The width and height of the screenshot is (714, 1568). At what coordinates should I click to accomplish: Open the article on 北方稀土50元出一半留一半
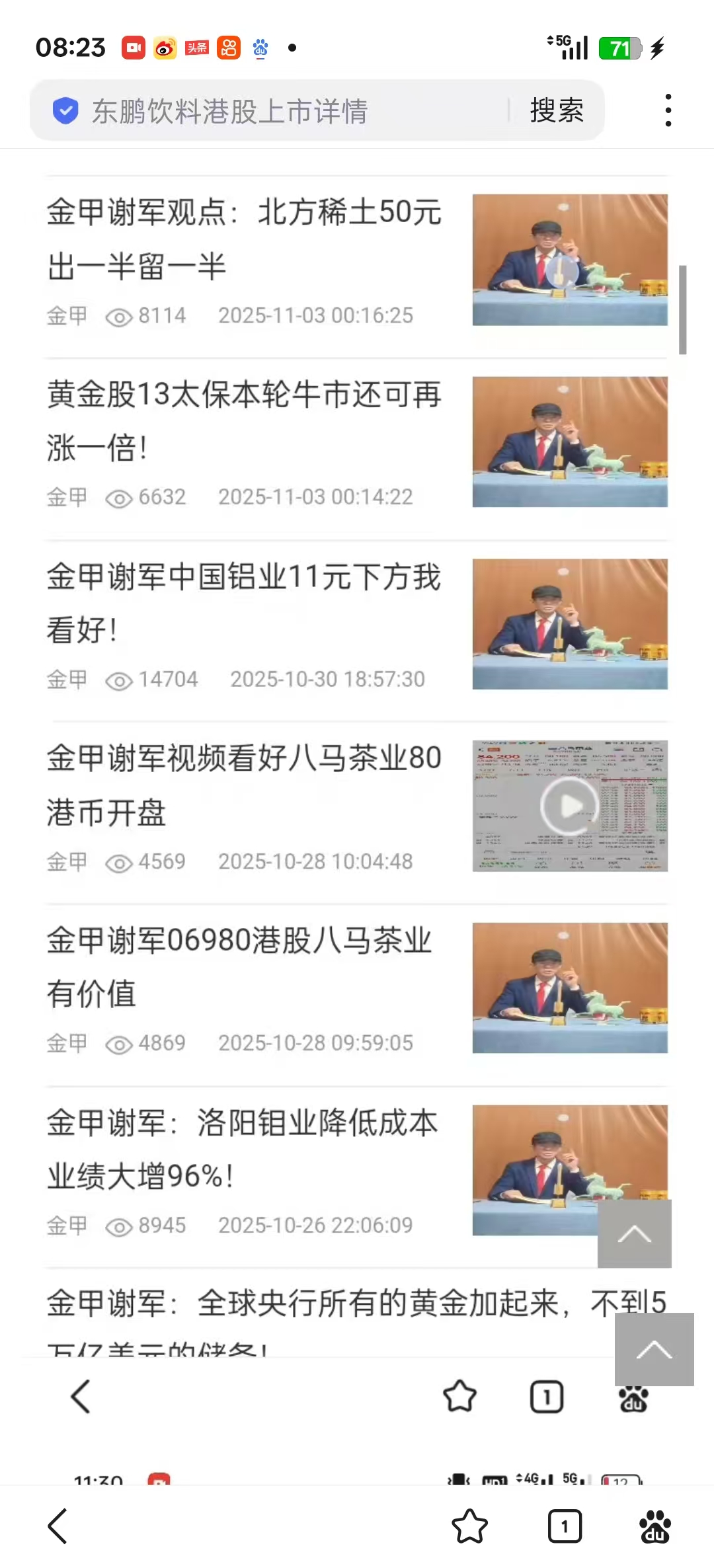(x=244, y=239)
